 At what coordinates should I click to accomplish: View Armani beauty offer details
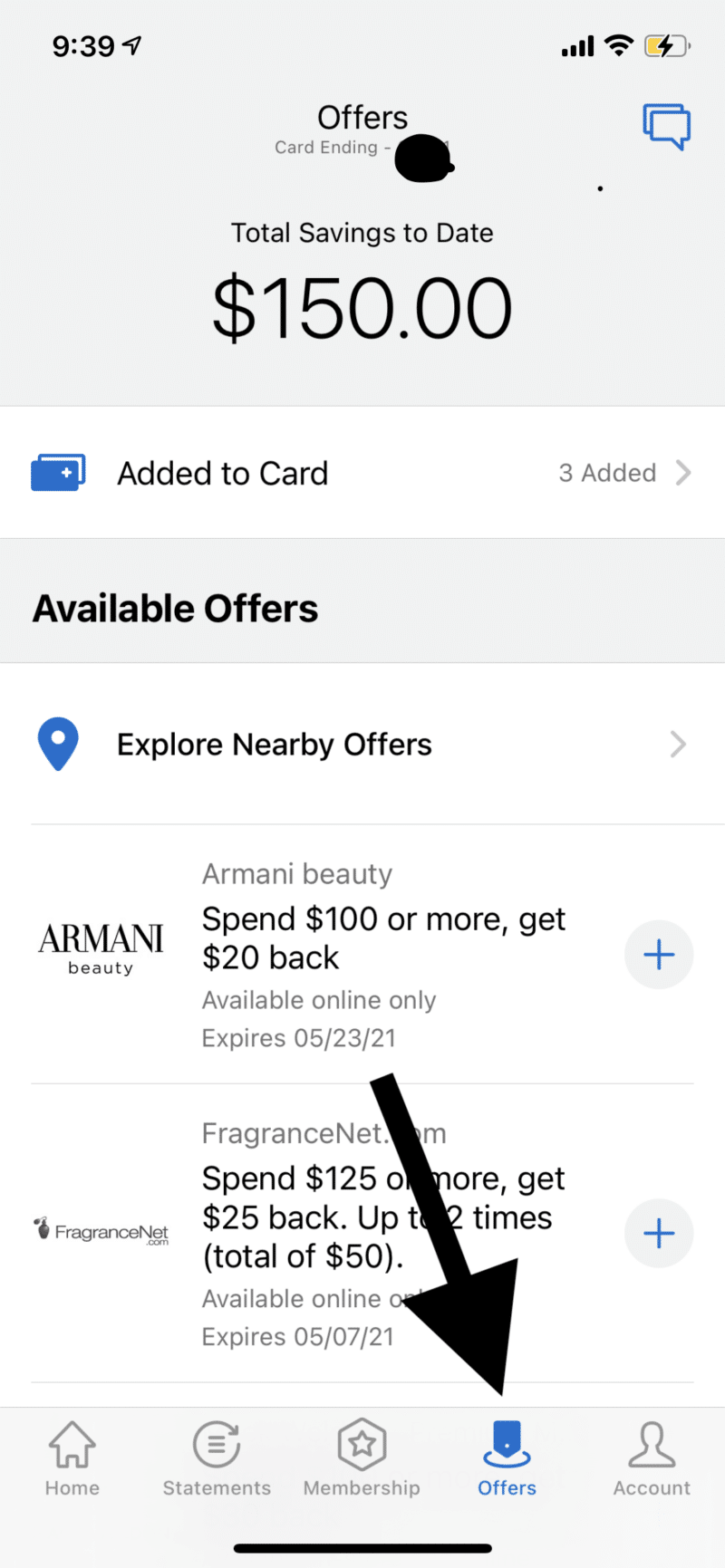coord(362,955)
